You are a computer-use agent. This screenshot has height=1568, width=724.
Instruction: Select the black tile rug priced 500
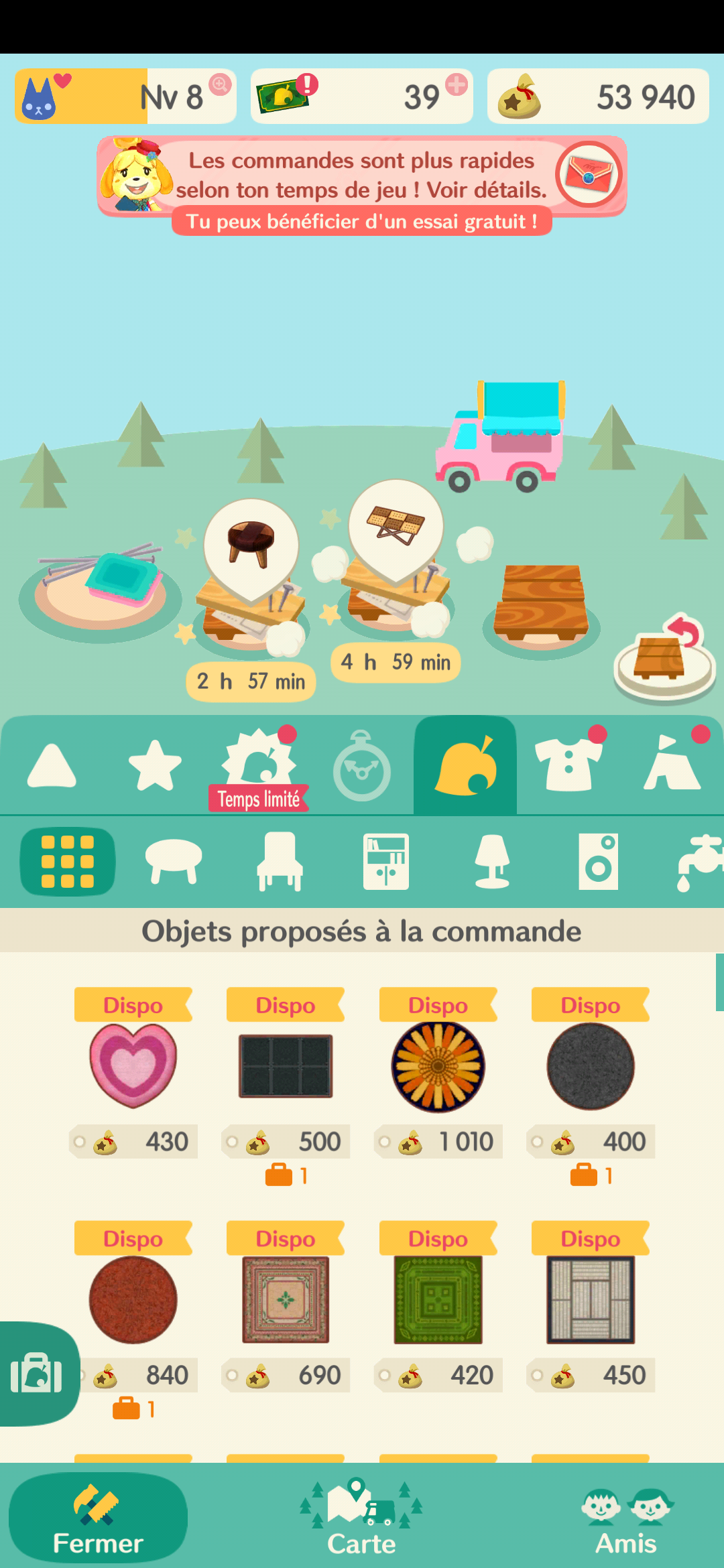286,1065
